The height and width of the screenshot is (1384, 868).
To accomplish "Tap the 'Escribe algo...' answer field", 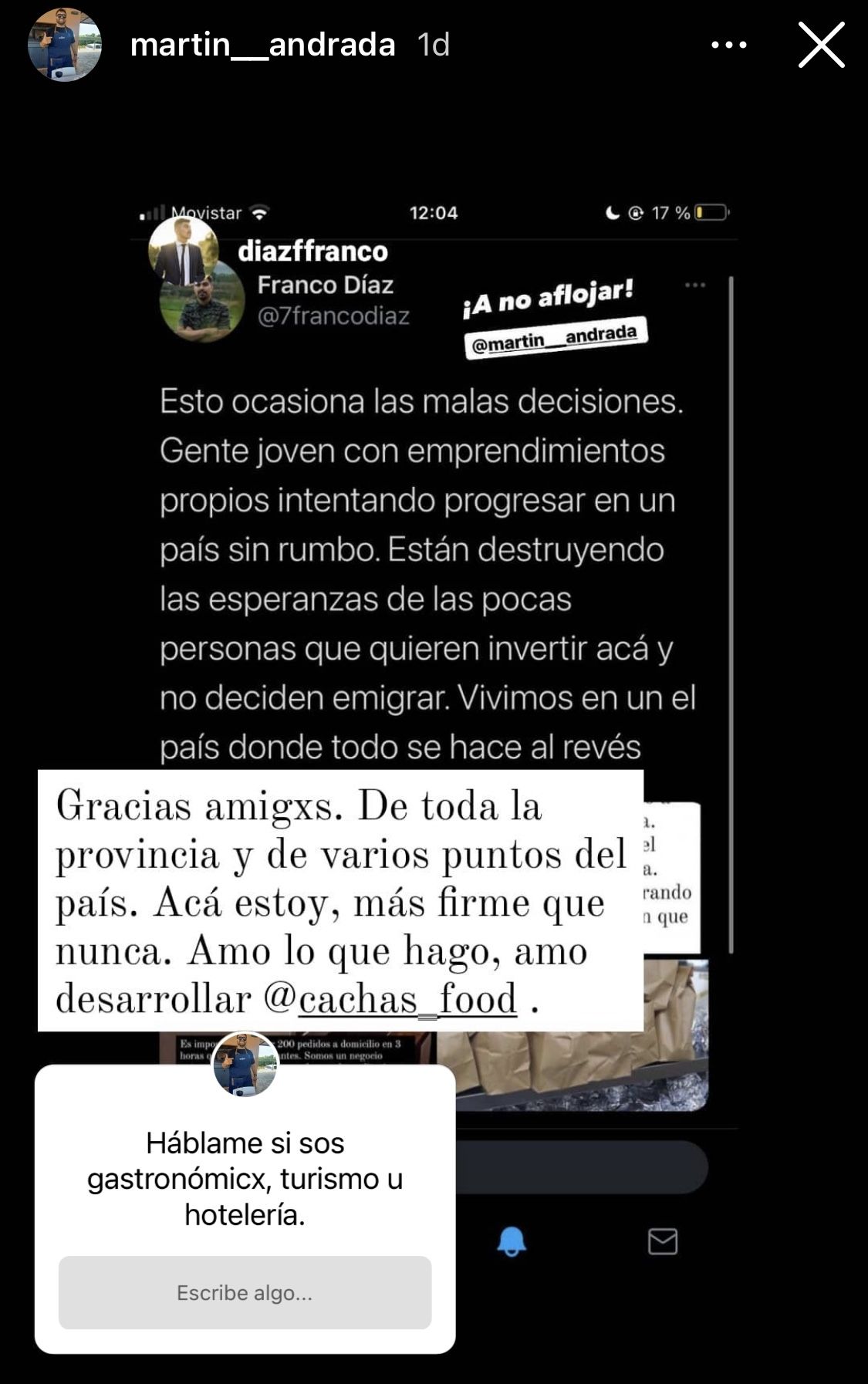I will click(245, 1292).
